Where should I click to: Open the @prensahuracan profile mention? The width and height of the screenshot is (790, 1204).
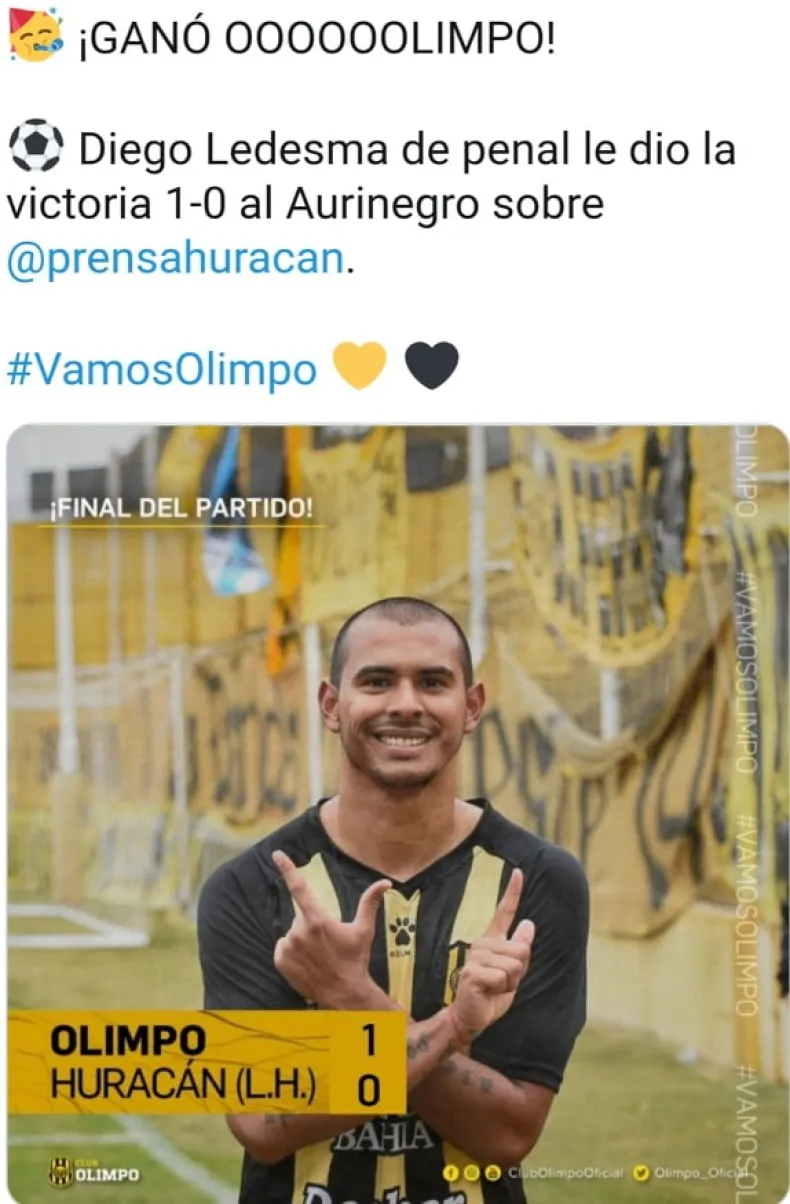(x=176, y=259)
